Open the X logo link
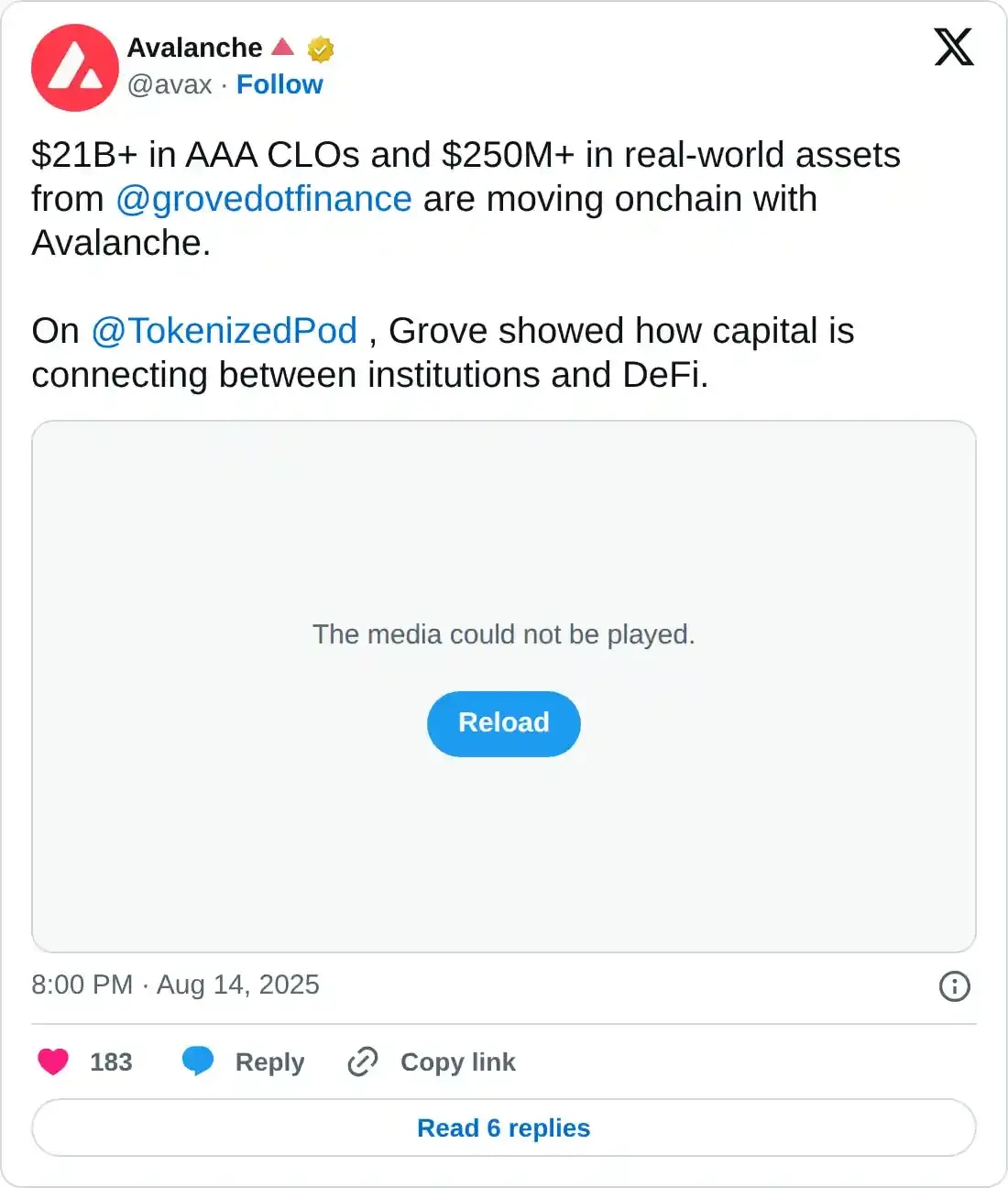Image resolution: width=1008 pixels, height=1188 pixels. (953, 48)
